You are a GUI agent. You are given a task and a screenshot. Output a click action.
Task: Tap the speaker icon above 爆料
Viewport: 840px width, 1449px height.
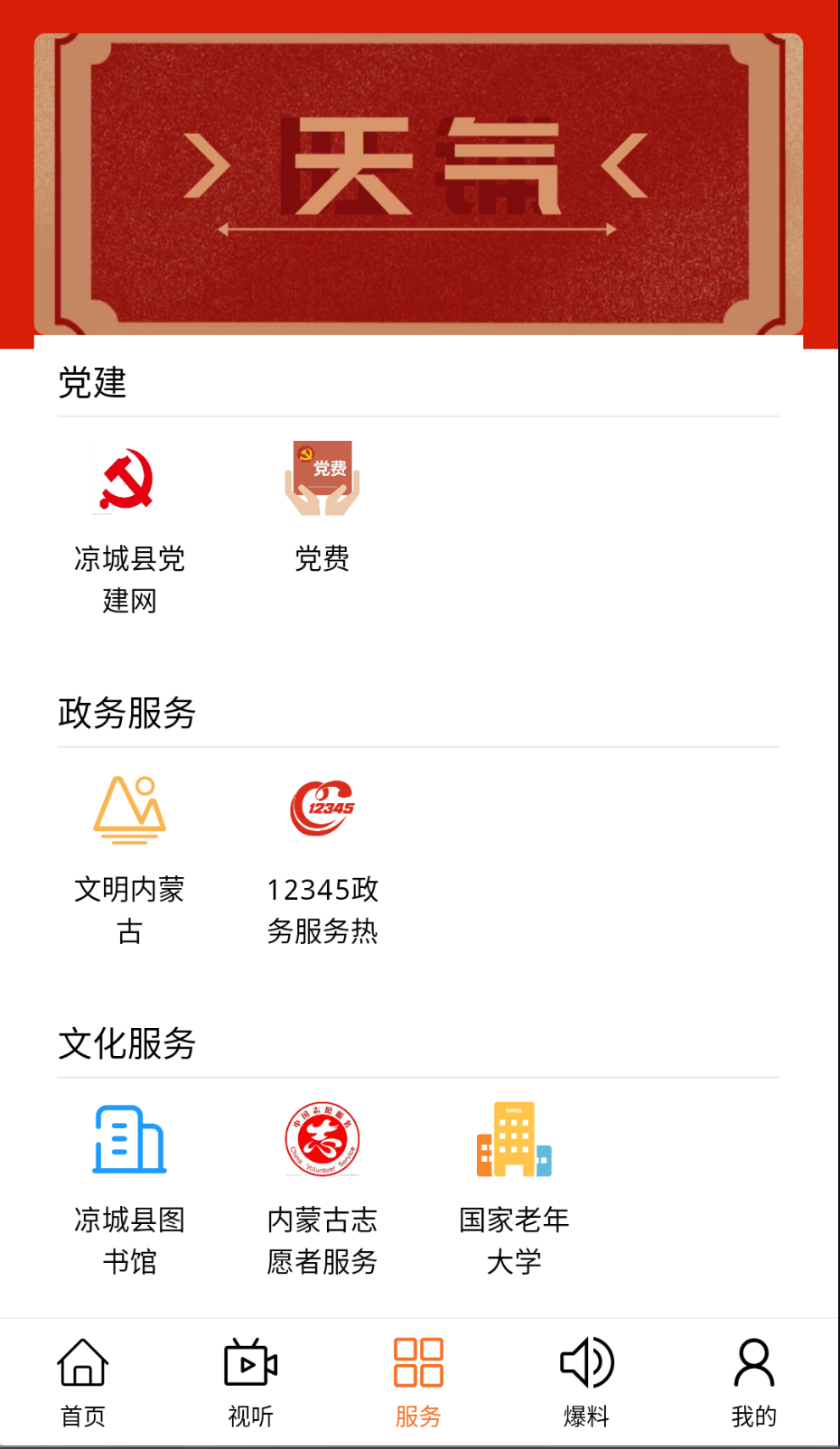(585, 1362)
